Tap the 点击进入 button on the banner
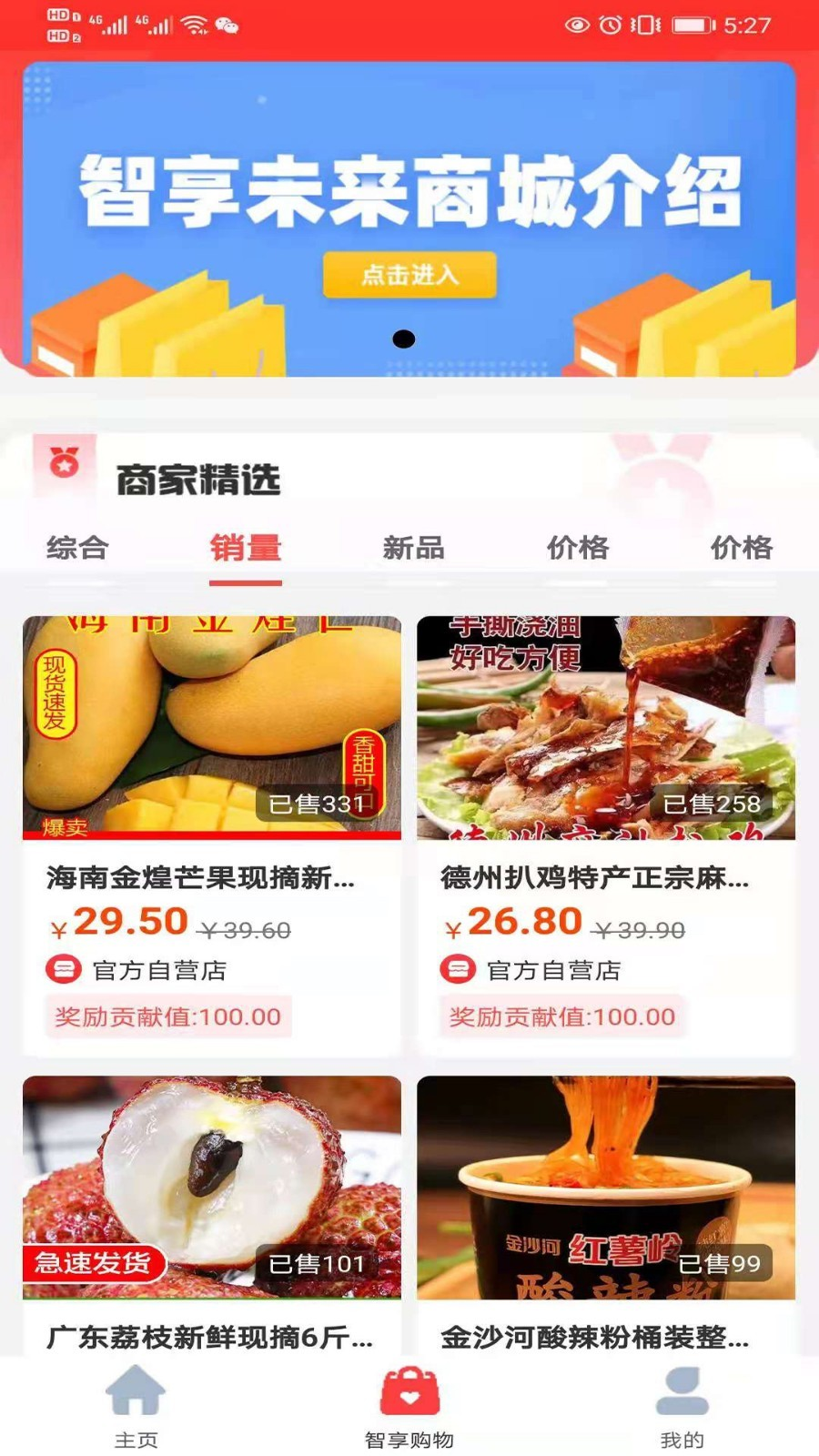This screenshot has width=819, height=1456. [x=409, y=275]
